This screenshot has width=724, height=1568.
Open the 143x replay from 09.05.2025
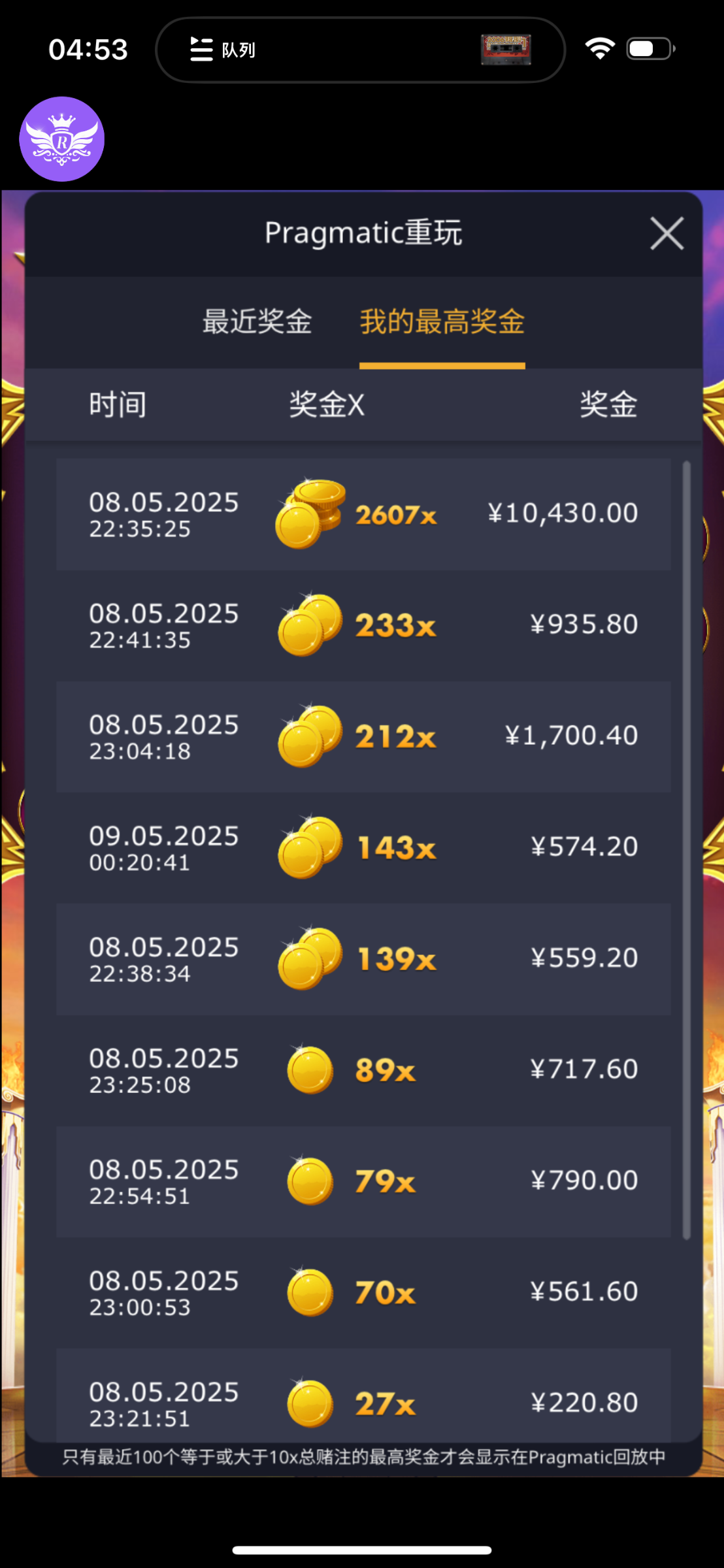pyautogui.click(x=363, y=847)
